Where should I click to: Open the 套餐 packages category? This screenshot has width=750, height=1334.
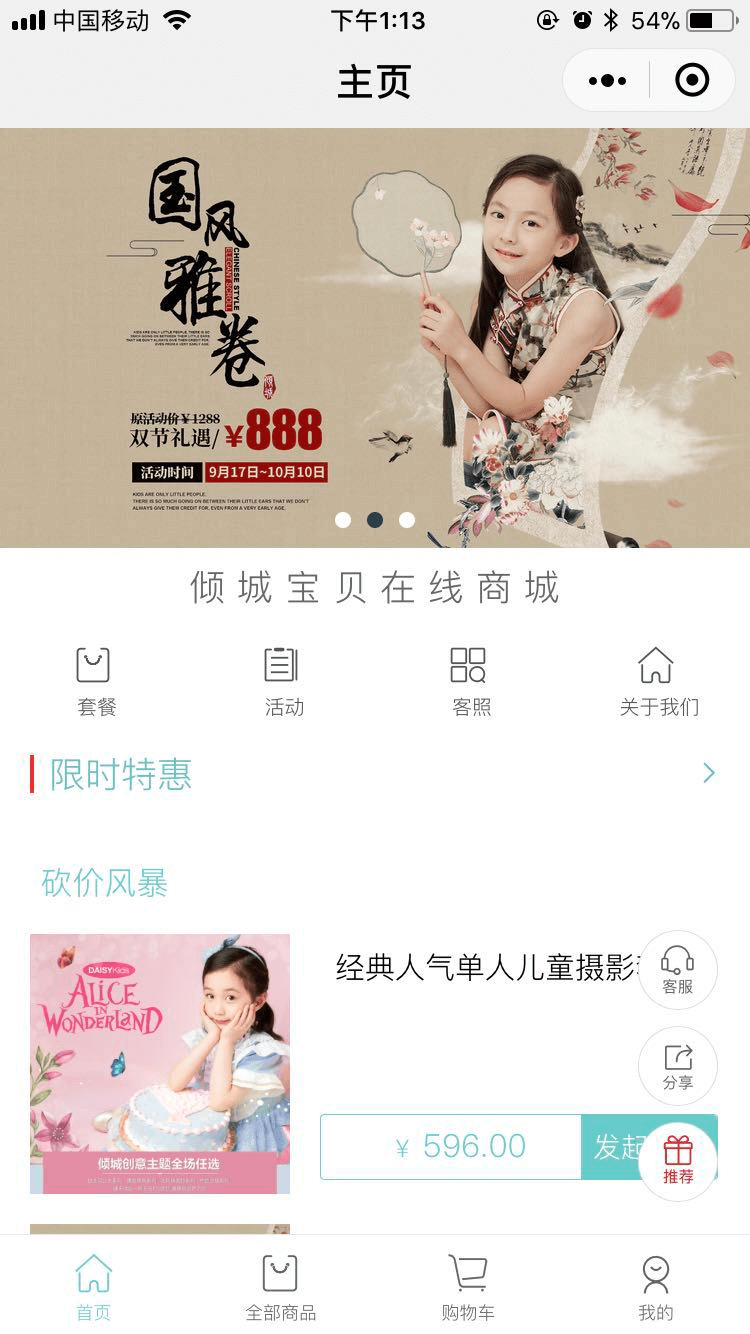click(x=96, y=681)
